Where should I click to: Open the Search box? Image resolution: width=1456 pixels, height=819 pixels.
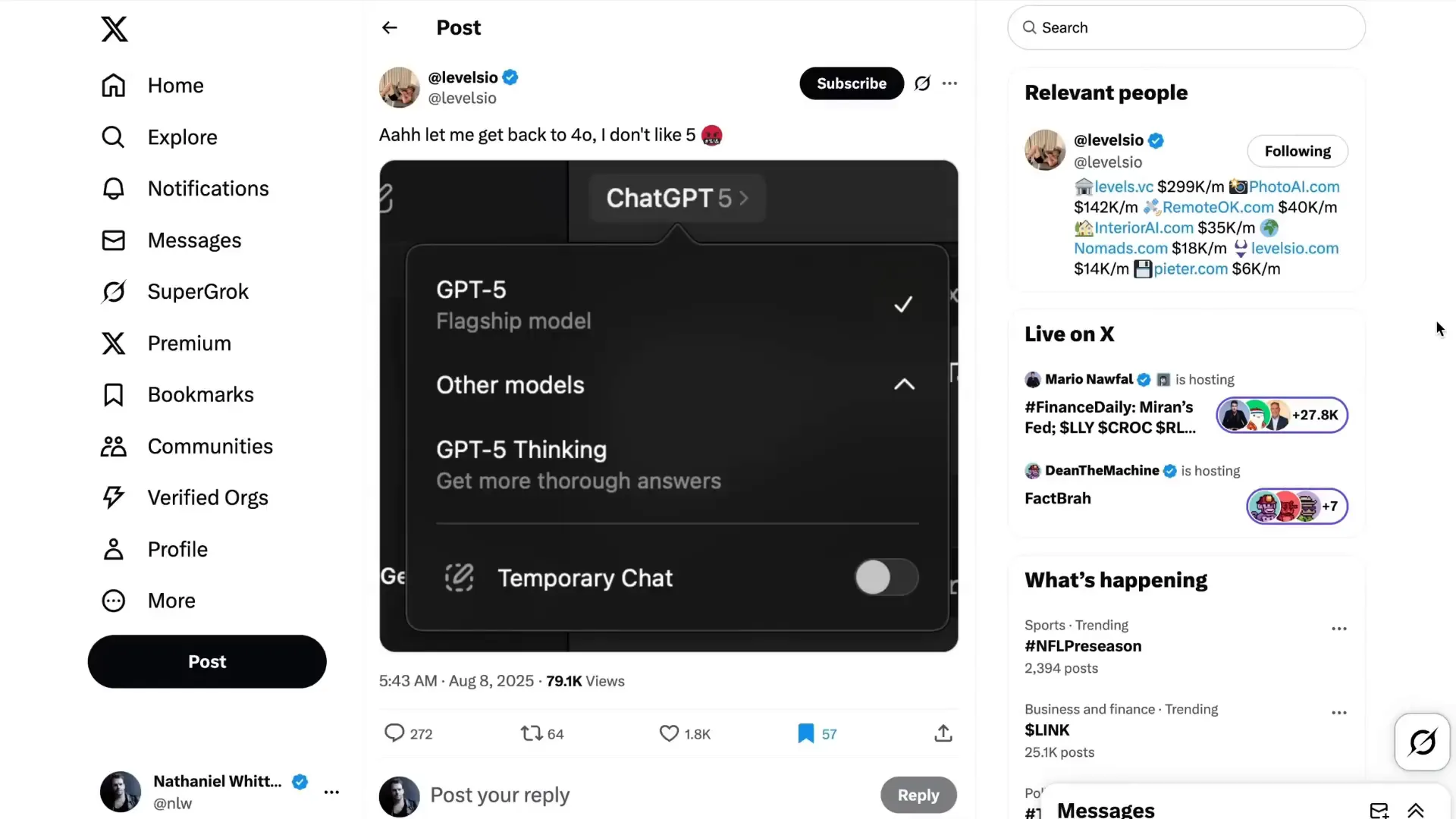tap(1186, 28)
